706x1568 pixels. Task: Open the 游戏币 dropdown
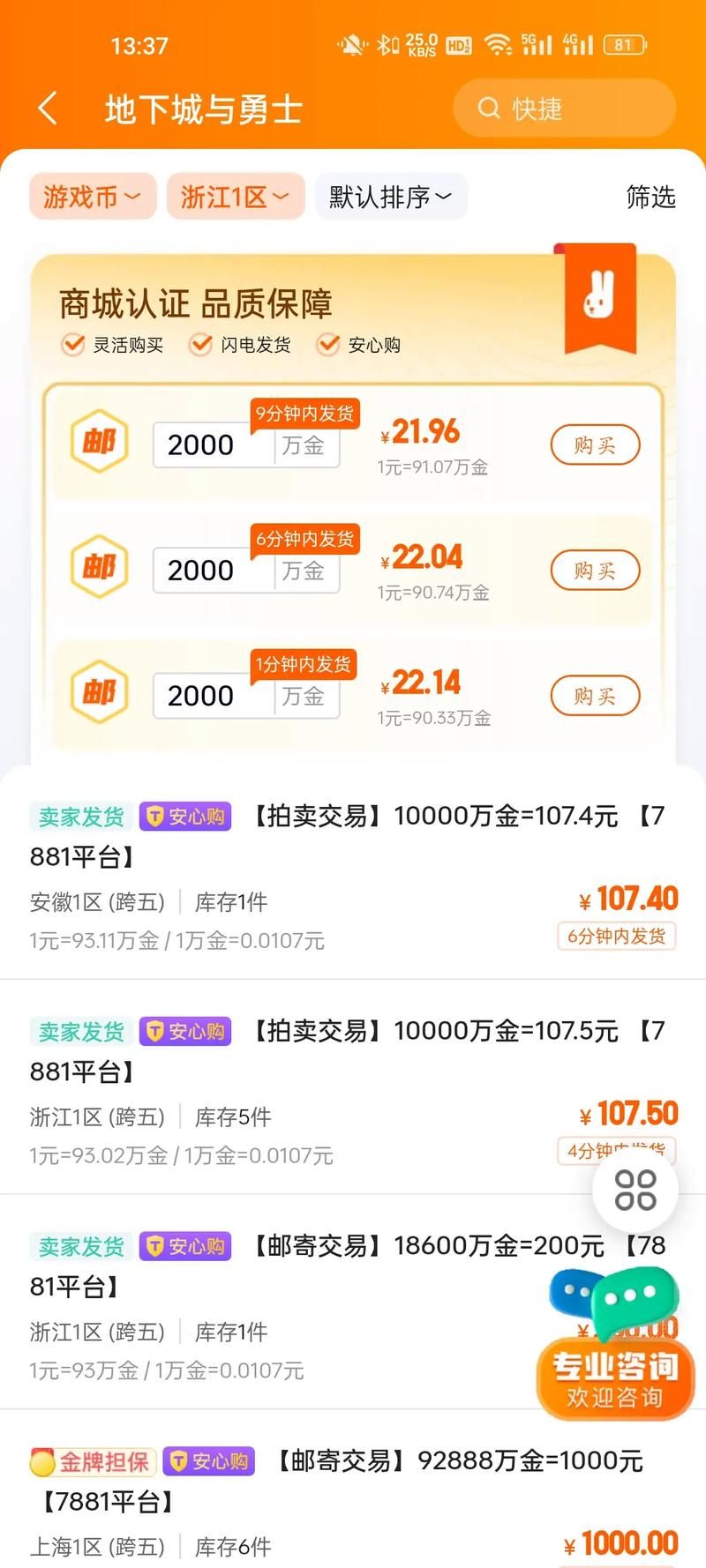tap(92, 196)
